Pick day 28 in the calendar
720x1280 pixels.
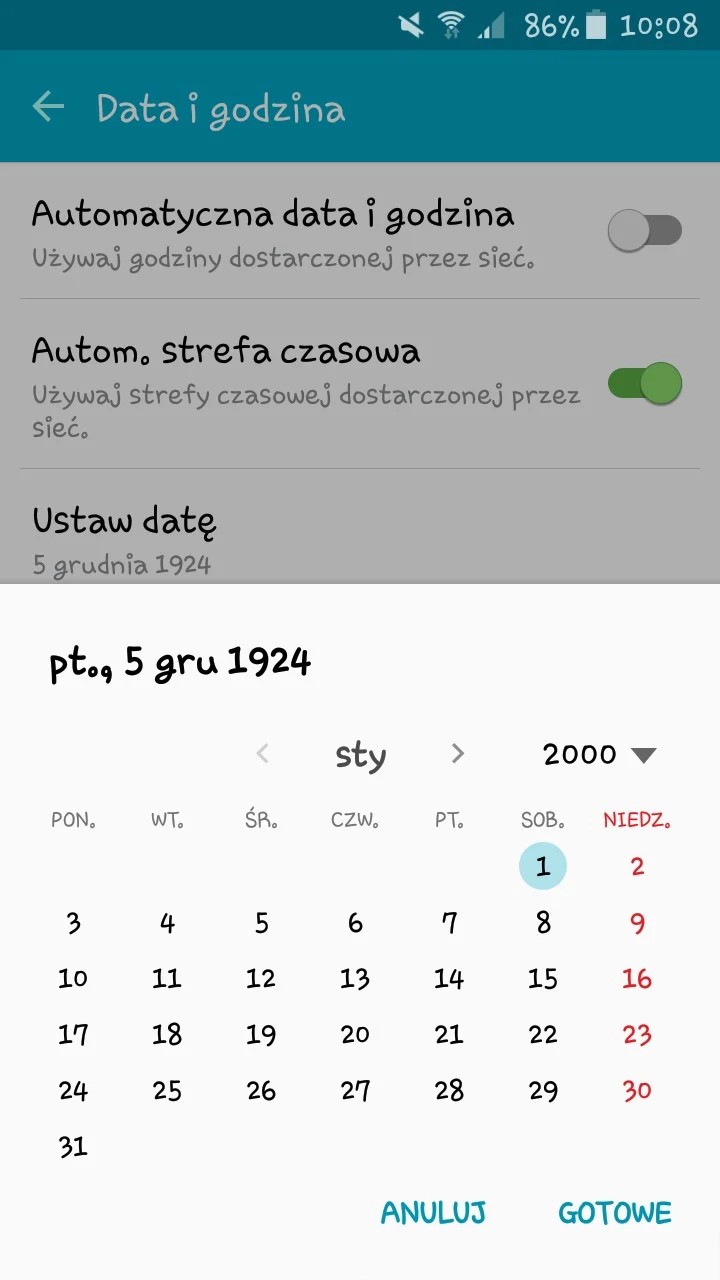point(449,1091)
